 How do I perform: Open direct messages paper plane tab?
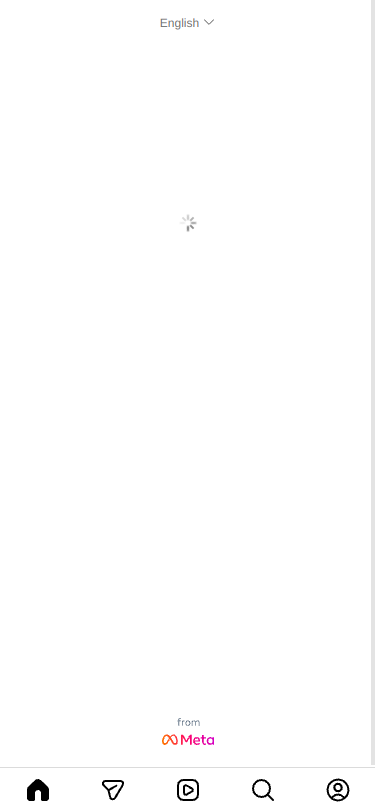pos(113,790)
